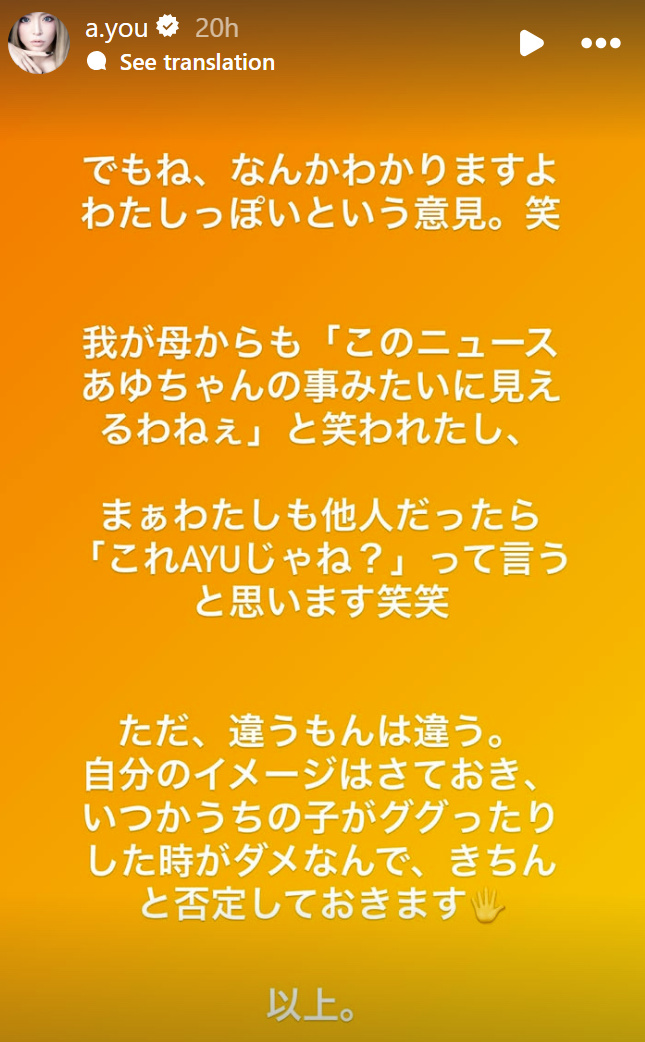Tap See translation
Image resolution: width=645 pixels, height=1042 pixels.
coord(196,62)
